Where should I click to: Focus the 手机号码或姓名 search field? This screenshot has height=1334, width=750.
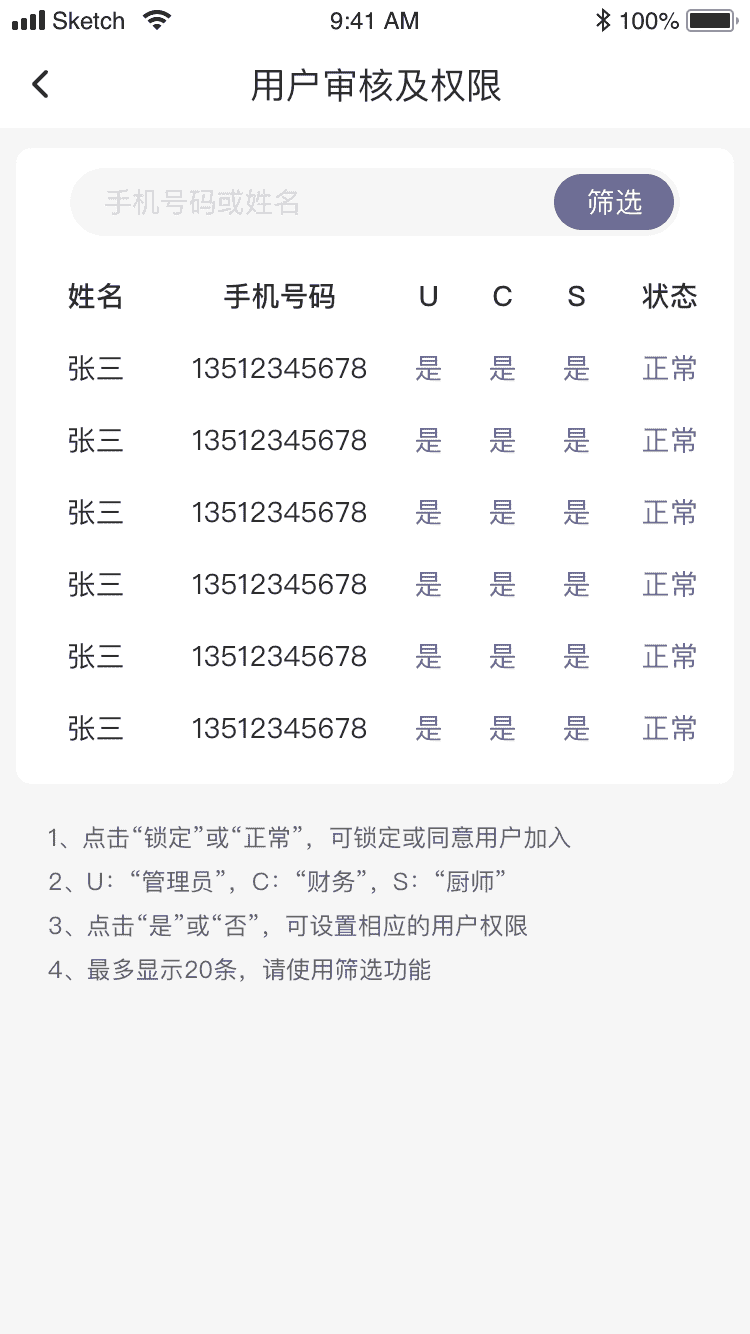[x=312, y=202]
